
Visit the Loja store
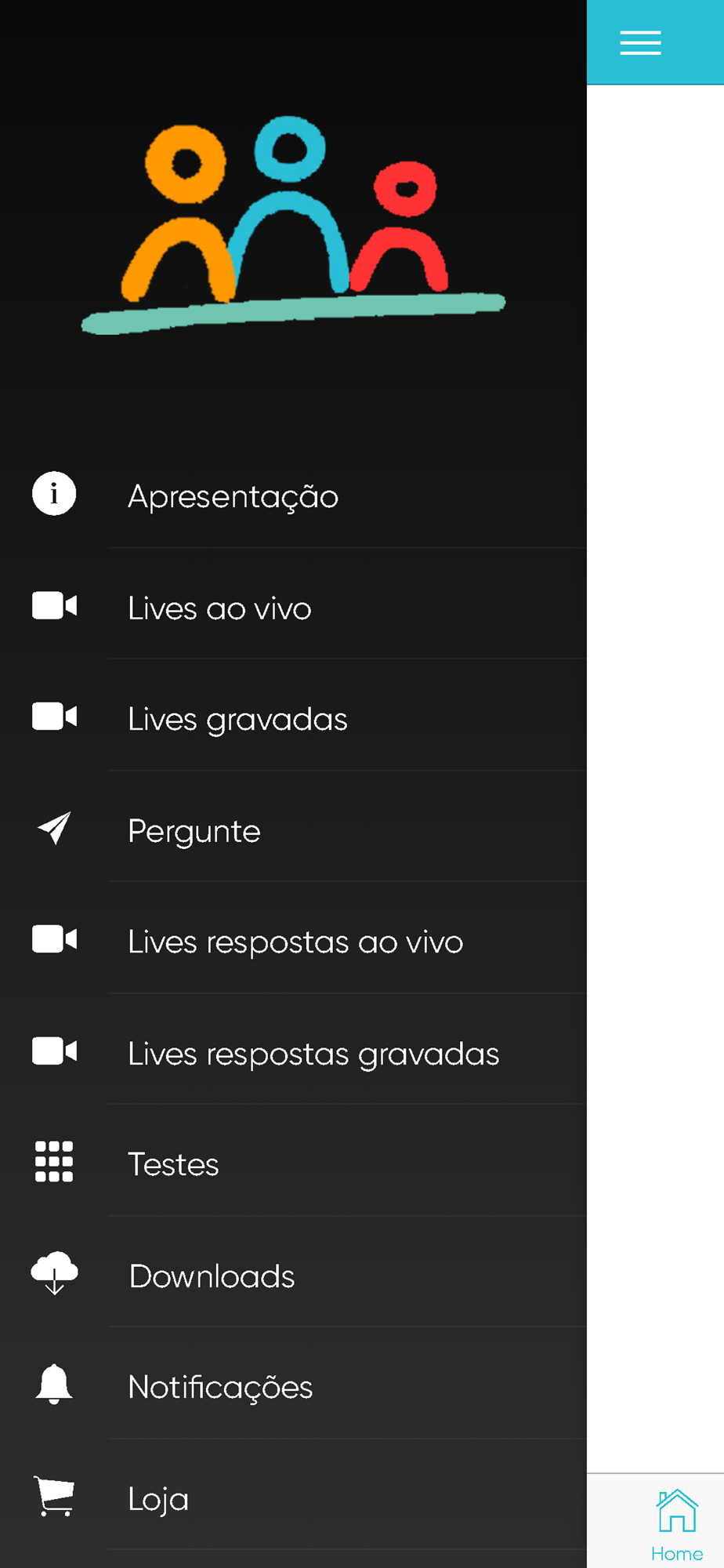tap(293, 1496)
